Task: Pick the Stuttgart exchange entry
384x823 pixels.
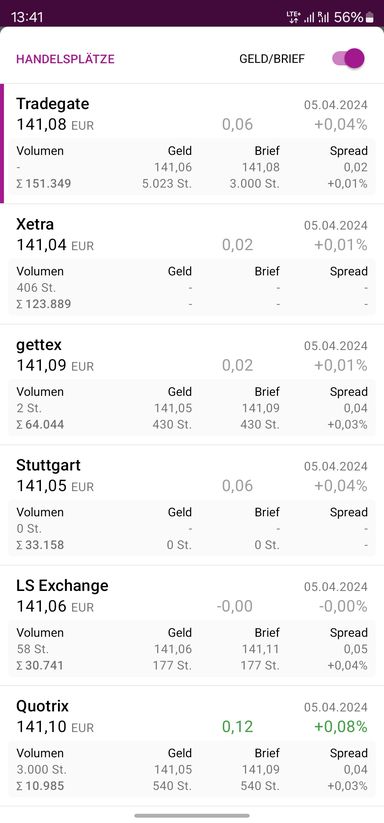Action: click(x=192, y=505)
